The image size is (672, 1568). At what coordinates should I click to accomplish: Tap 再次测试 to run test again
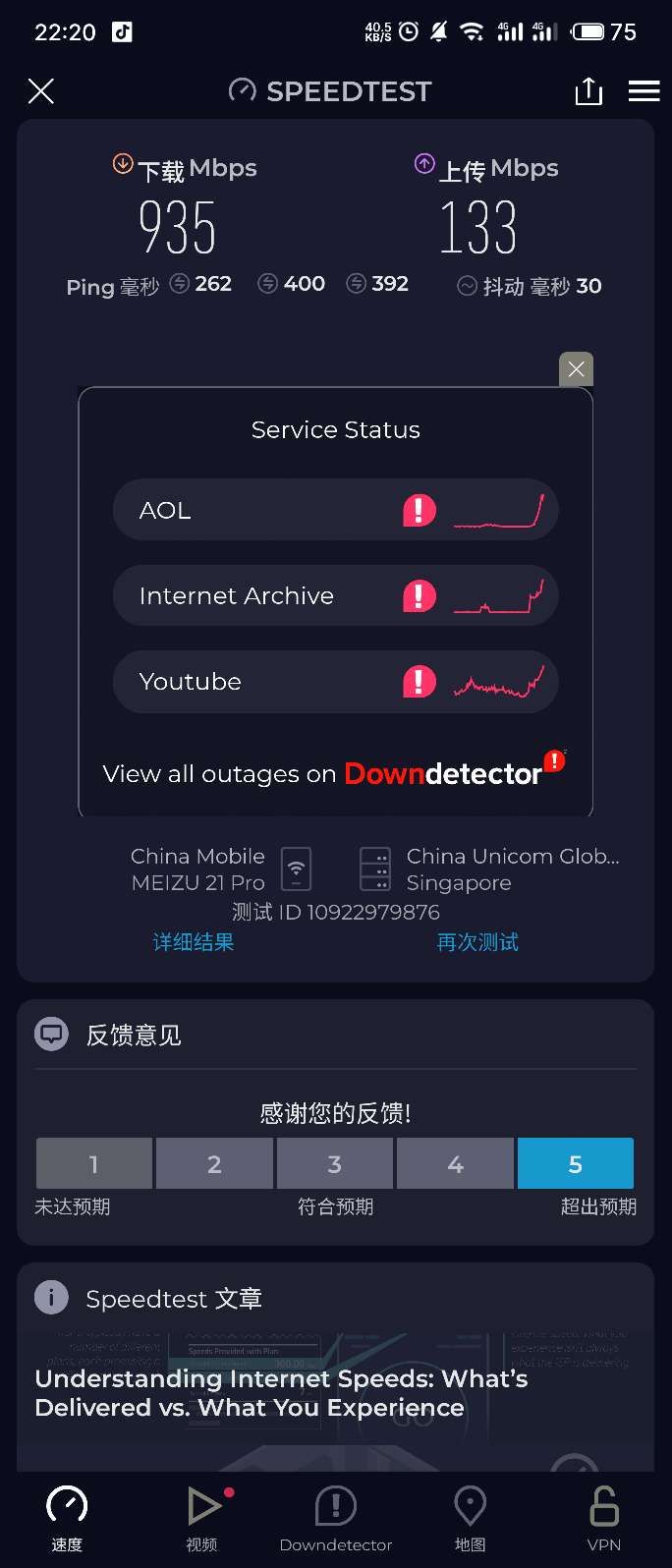[x=477, y=942]
